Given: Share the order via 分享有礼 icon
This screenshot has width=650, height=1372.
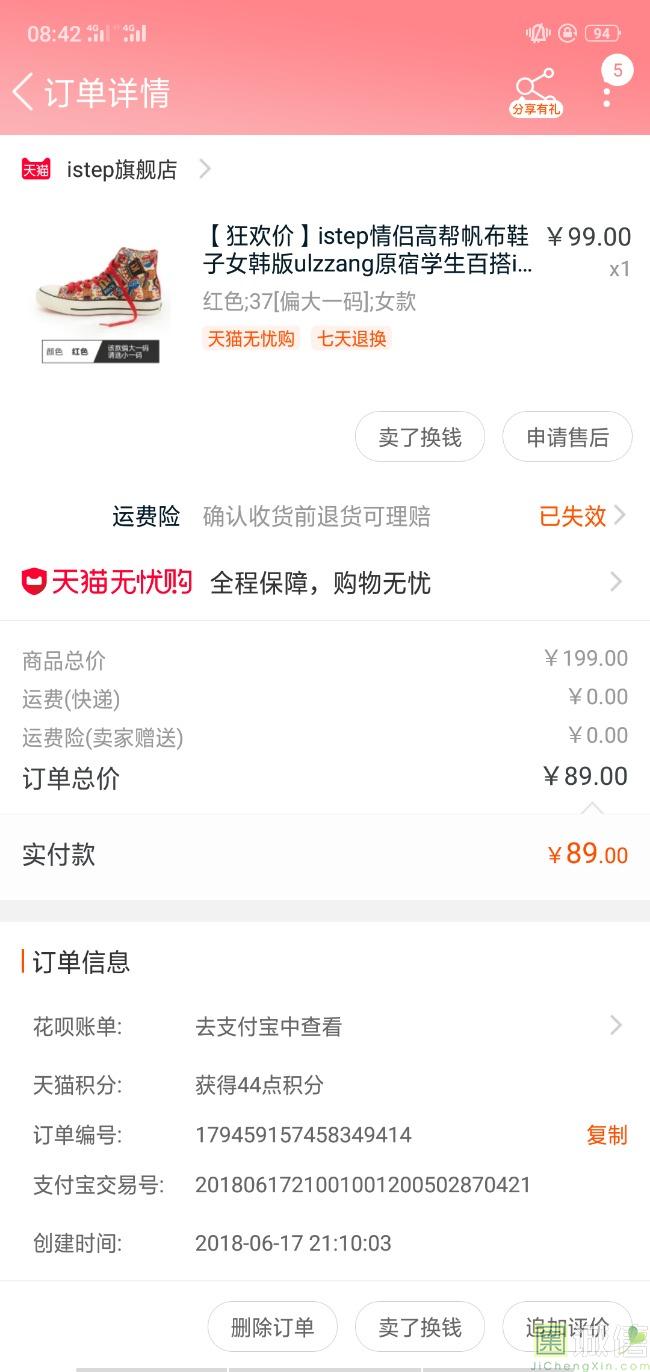Looking at the screenshot, I should (x=536, y=92).
